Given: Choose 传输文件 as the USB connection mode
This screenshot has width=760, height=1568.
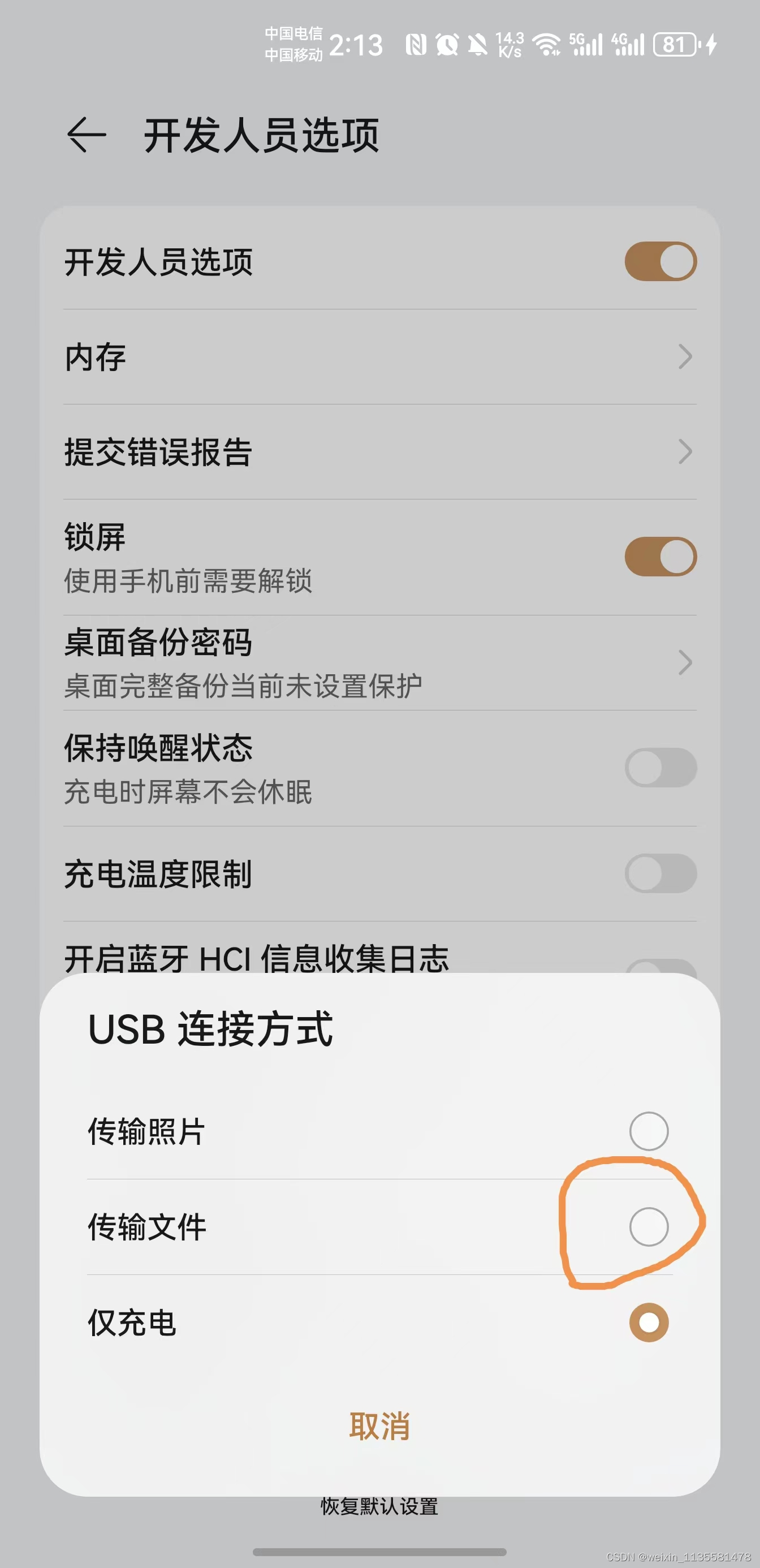Looking at the screenshot, I should click(x=649, y=1226).
